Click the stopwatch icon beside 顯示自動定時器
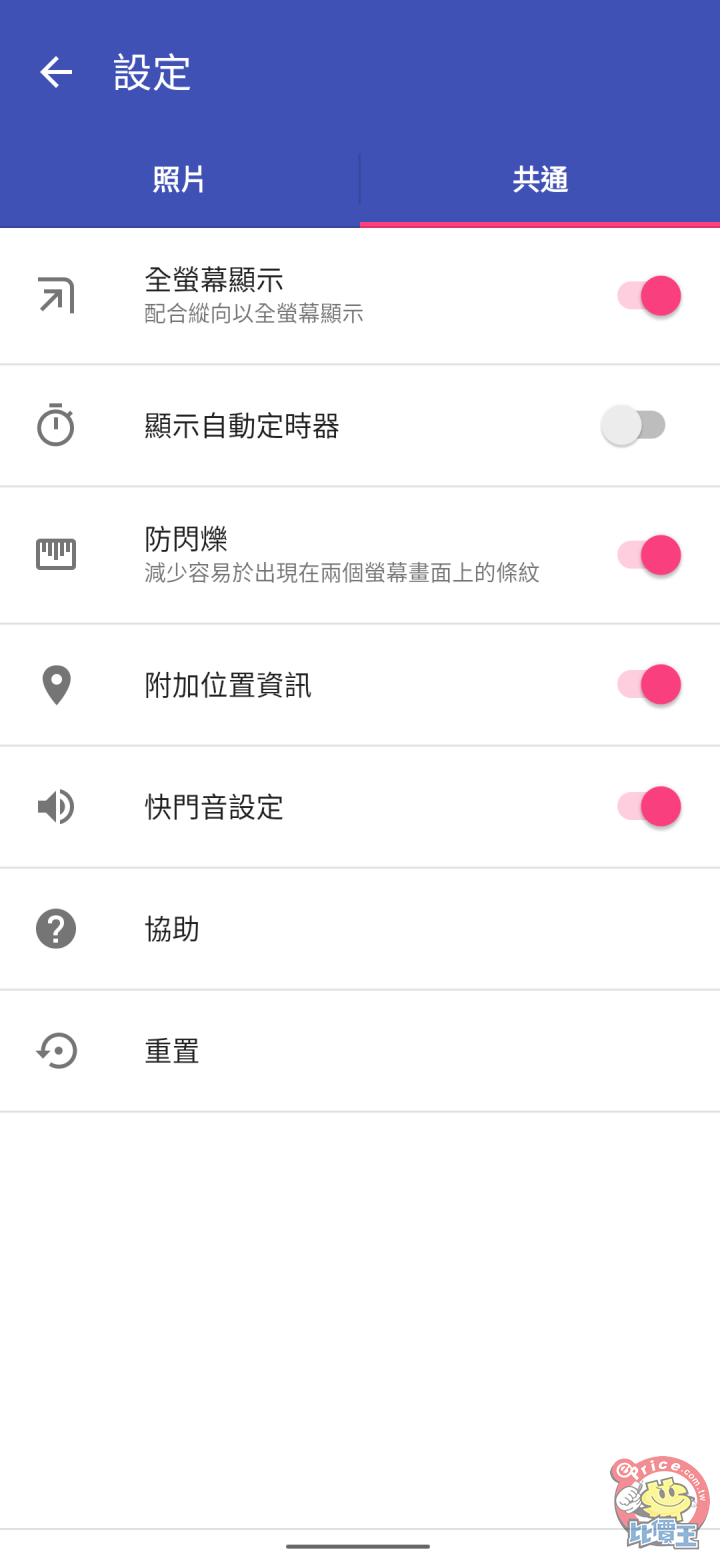The image size is (720, 1560). [57, 425]
